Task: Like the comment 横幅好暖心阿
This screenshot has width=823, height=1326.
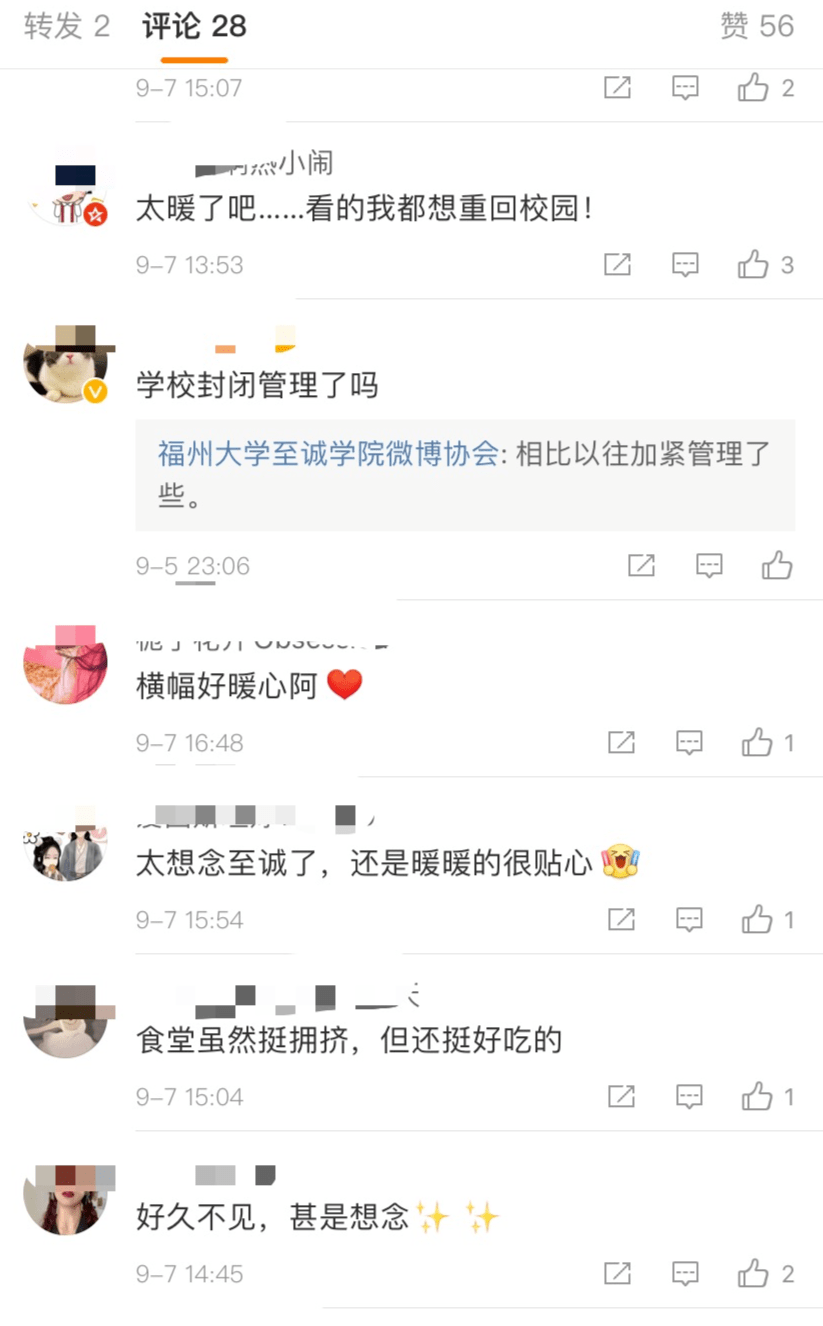Action: (x=756, y=742)
